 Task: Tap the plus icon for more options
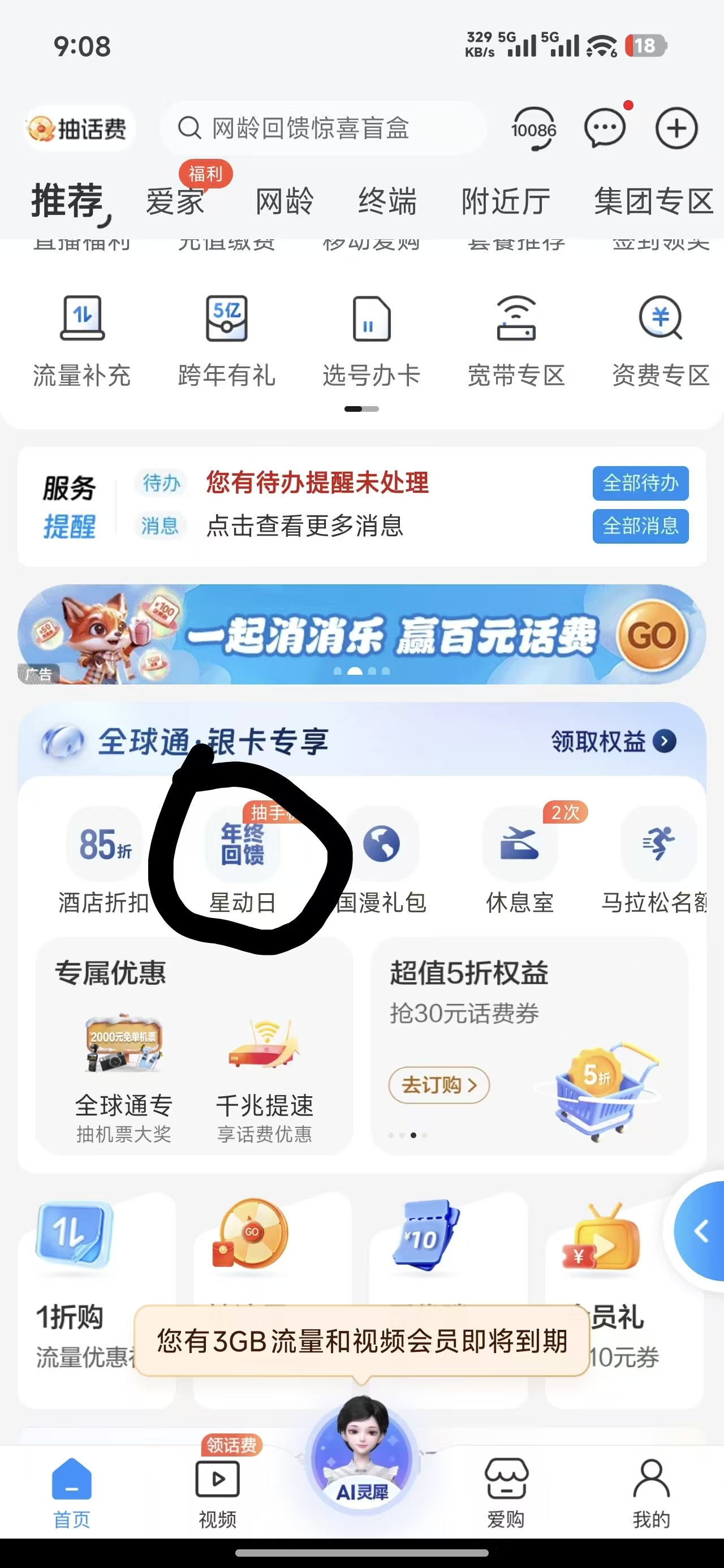pos(676,128)
